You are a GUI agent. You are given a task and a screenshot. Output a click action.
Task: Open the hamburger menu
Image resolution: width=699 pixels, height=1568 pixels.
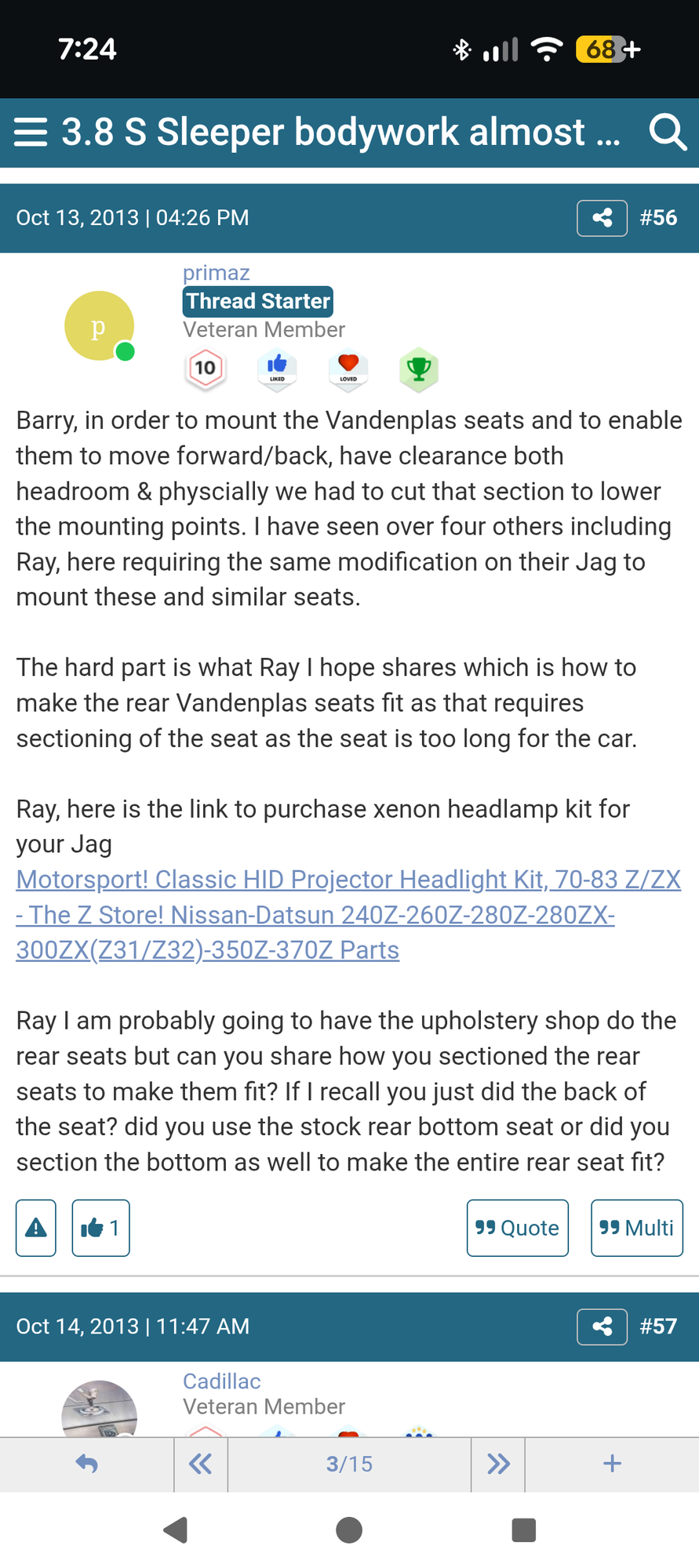31,132
